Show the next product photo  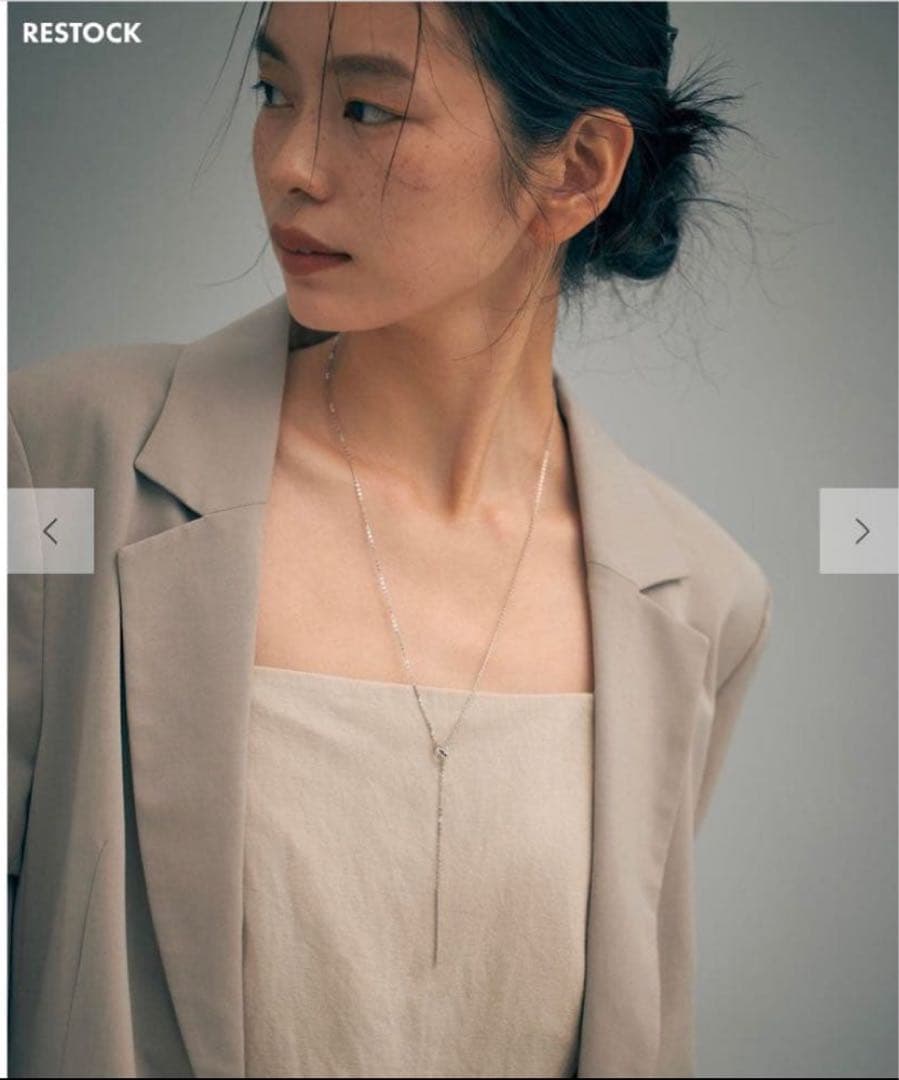tap(859, 531)
